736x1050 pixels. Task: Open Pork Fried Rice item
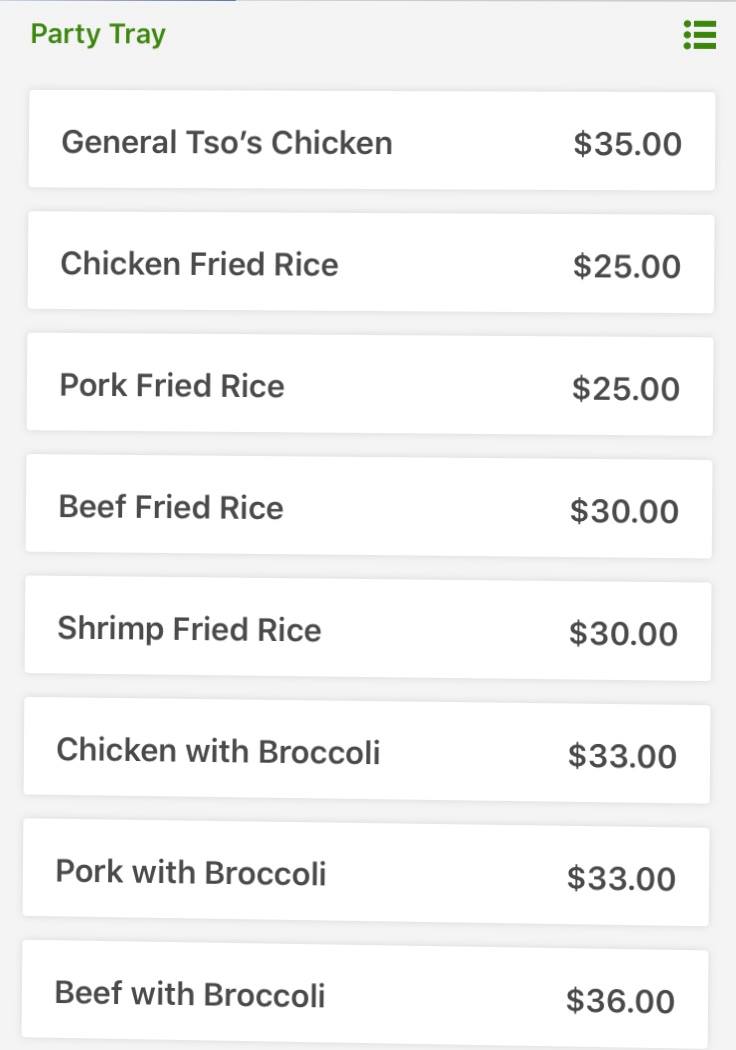pyautogui.click(x=369, y=386)
